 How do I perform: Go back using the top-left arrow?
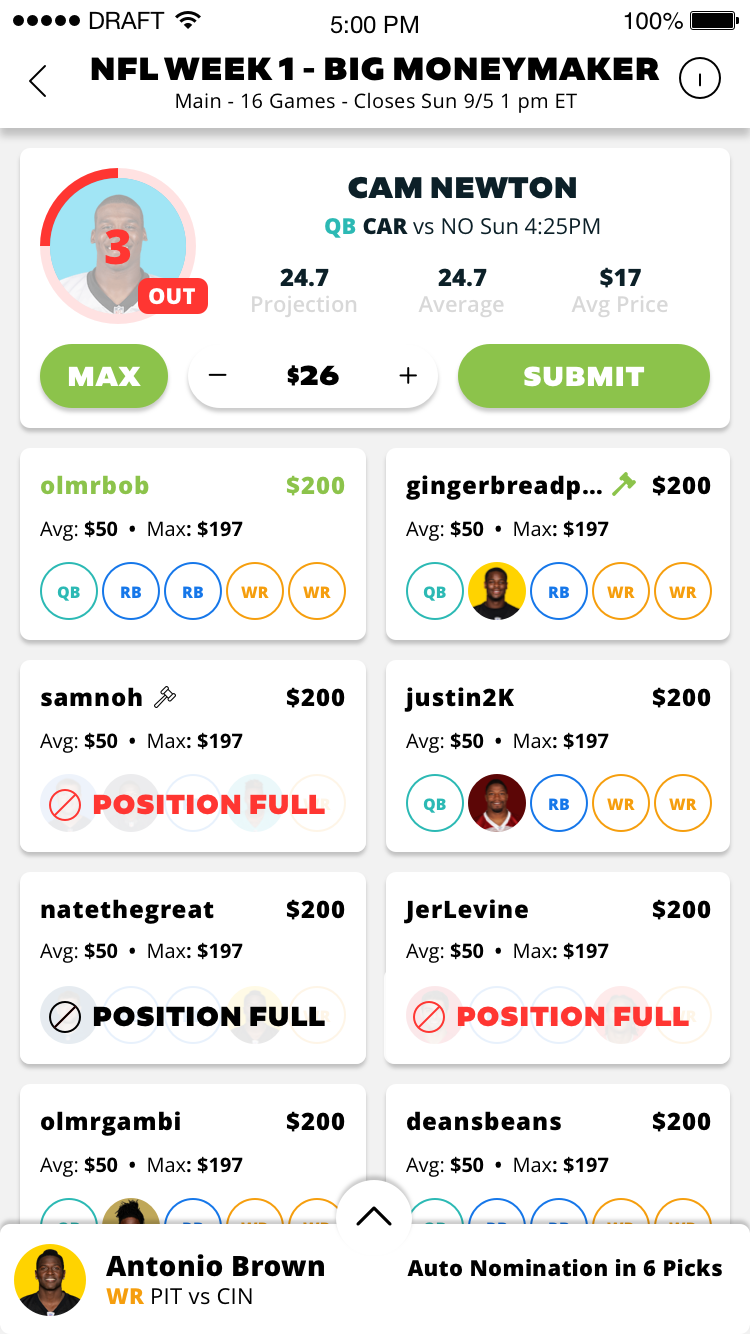pyautogui.click(x=38, y=81)
